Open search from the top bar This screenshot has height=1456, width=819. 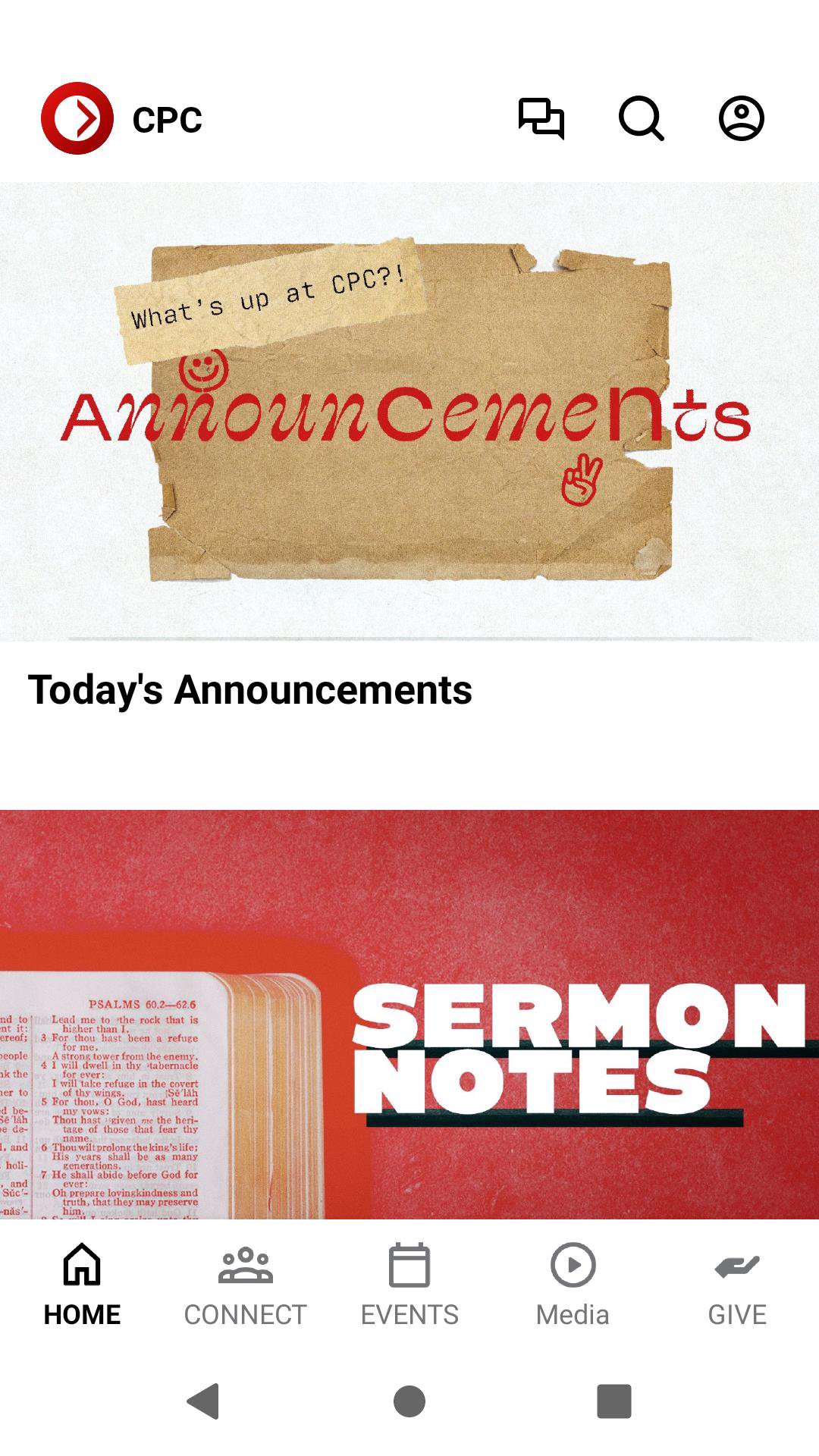[641, 119]
